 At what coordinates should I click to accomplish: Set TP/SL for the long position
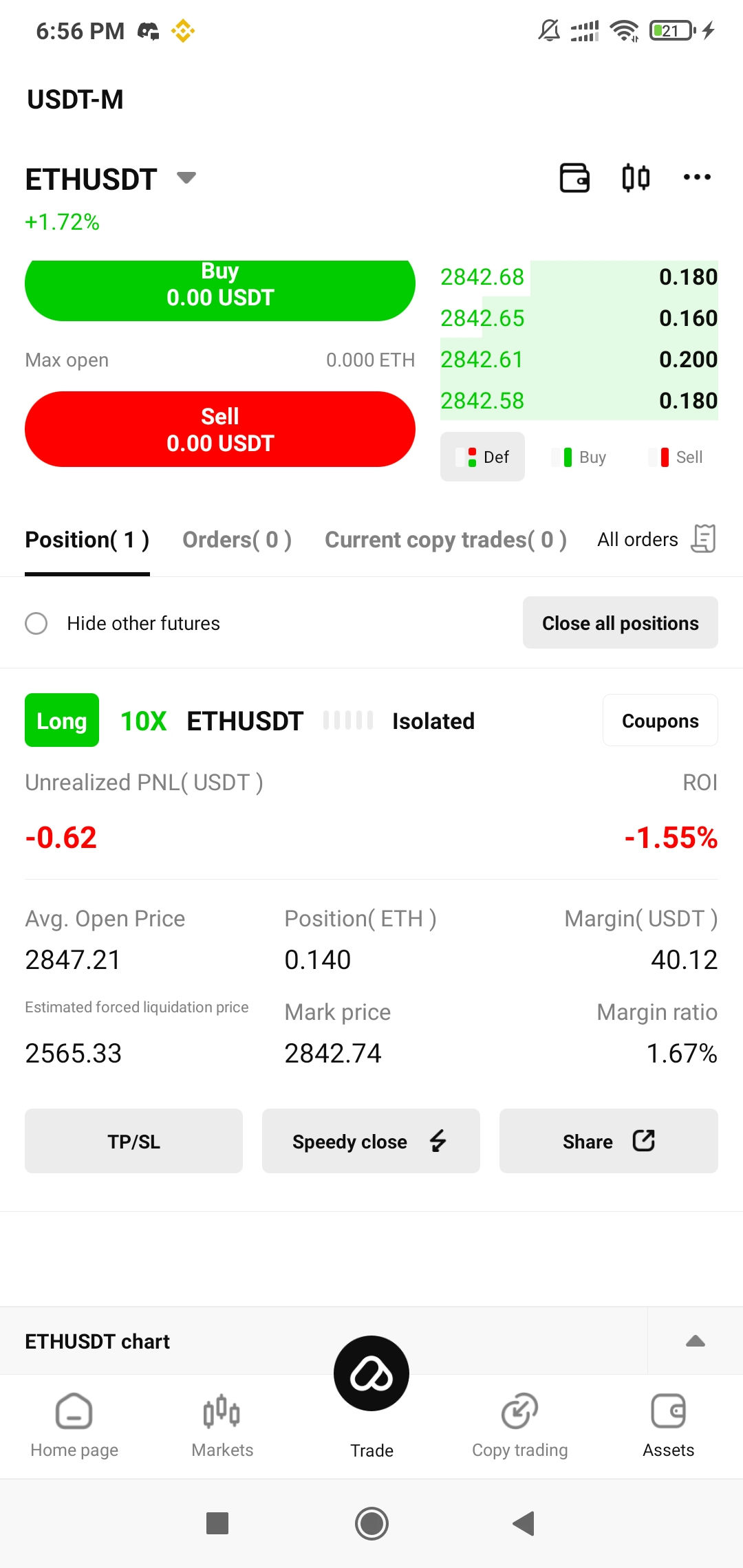[x=133, y=1141]
